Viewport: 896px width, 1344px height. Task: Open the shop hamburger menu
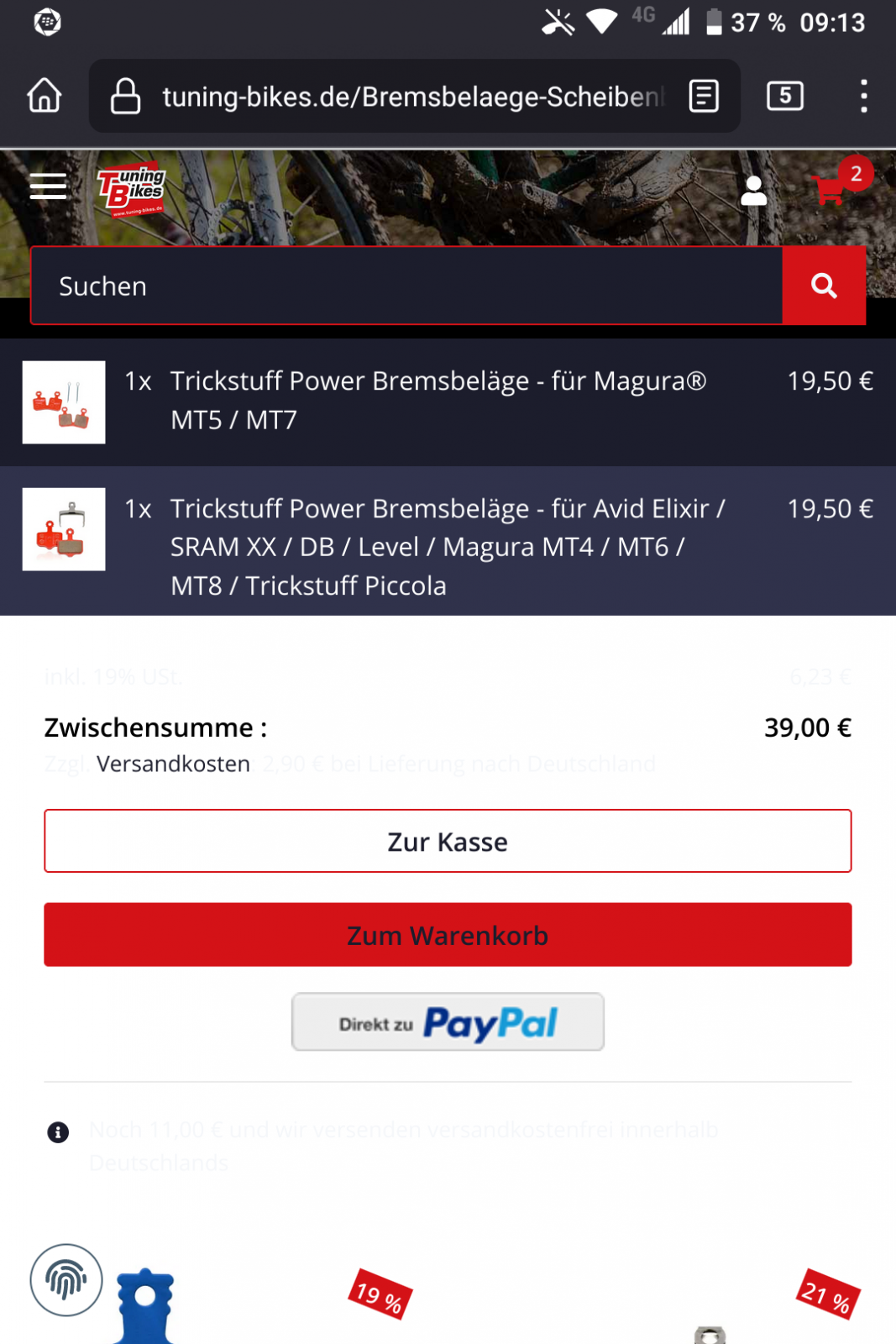(x=48, y=186)
